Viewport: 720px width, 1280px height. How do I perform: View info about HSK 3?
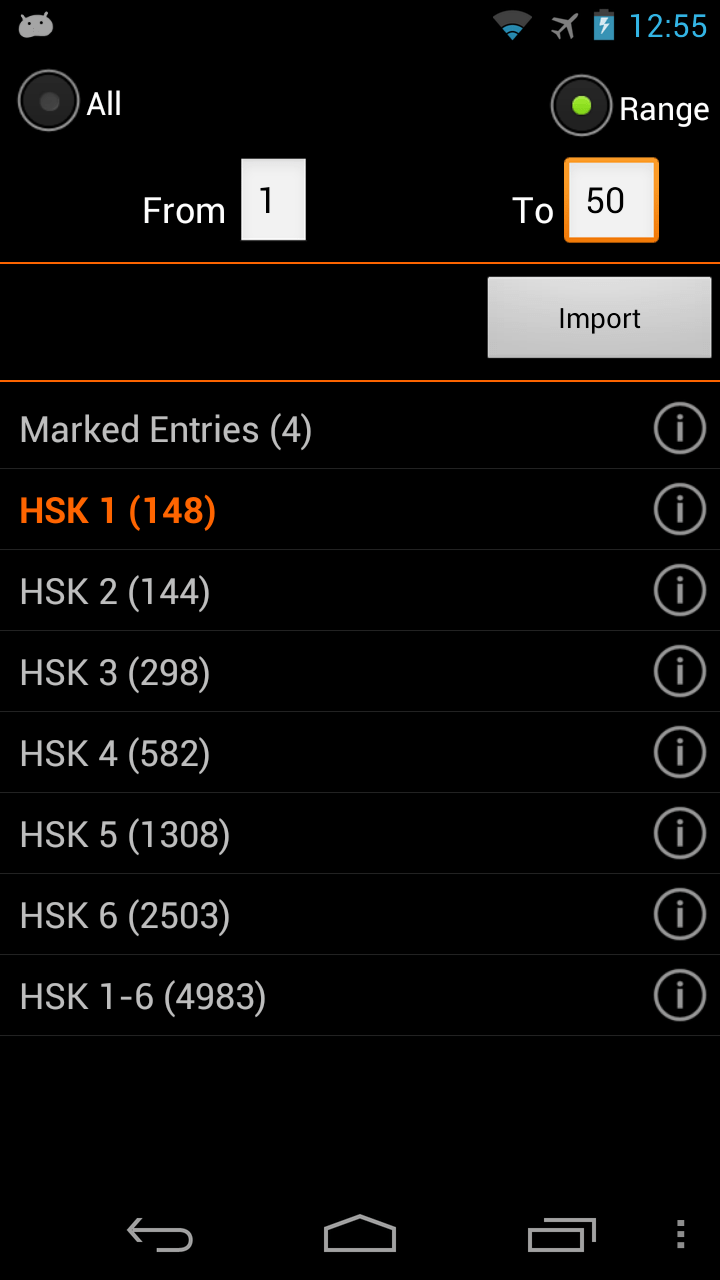(679, 672)
